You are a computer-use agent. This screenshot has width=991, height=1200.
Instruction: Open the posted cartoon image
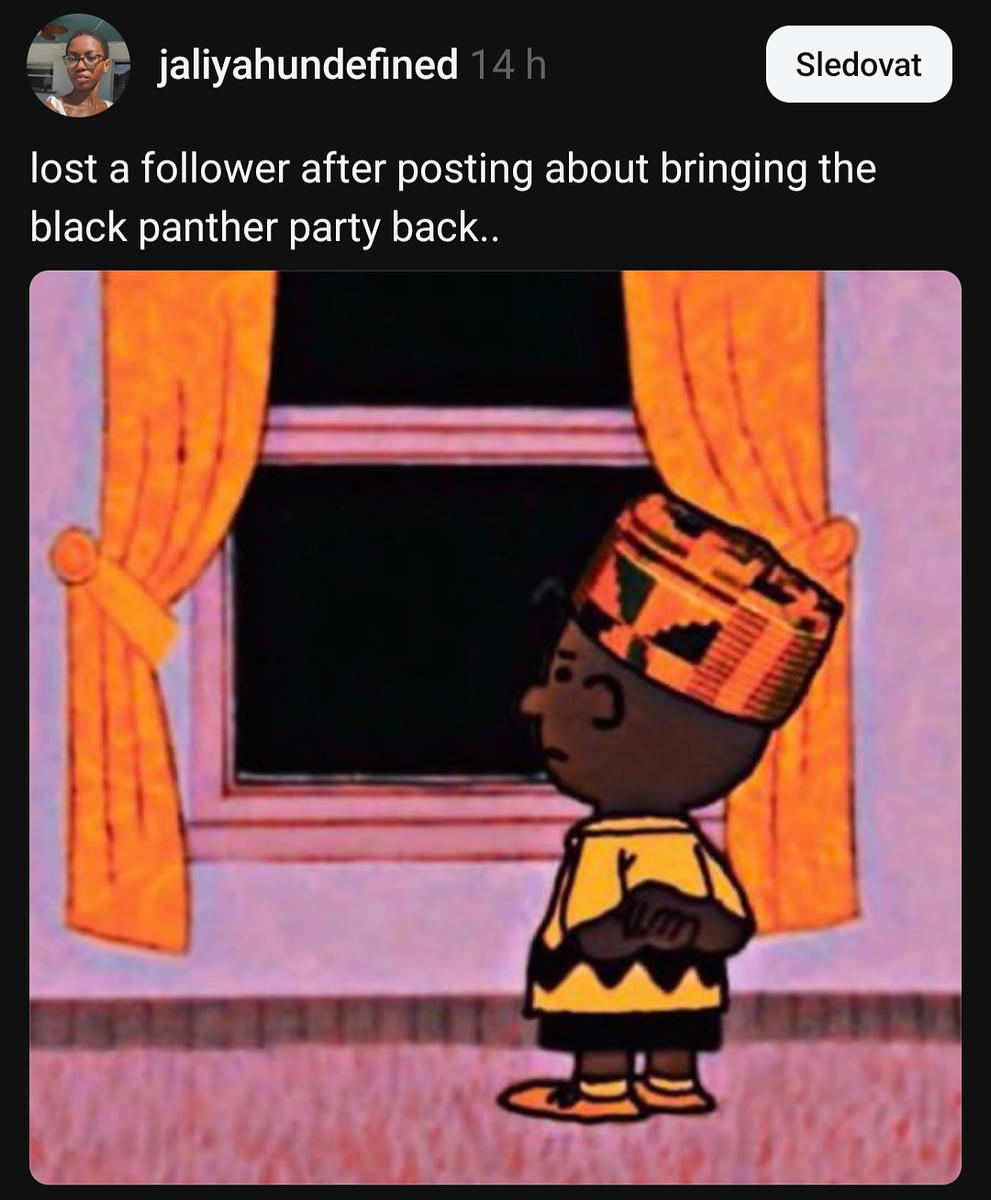click(495, 727)
